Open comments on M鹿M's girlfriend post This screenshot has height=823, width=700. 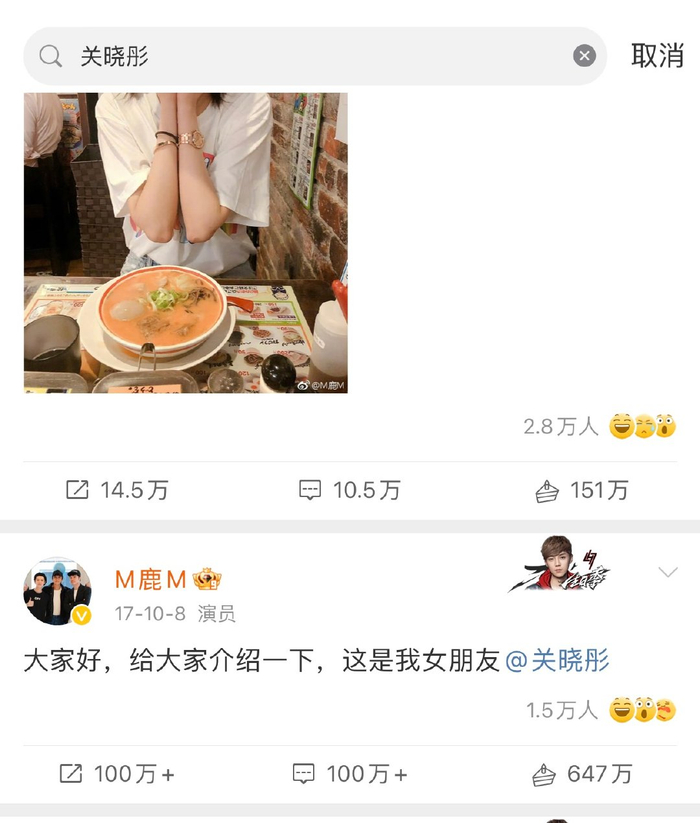[350, 774]
